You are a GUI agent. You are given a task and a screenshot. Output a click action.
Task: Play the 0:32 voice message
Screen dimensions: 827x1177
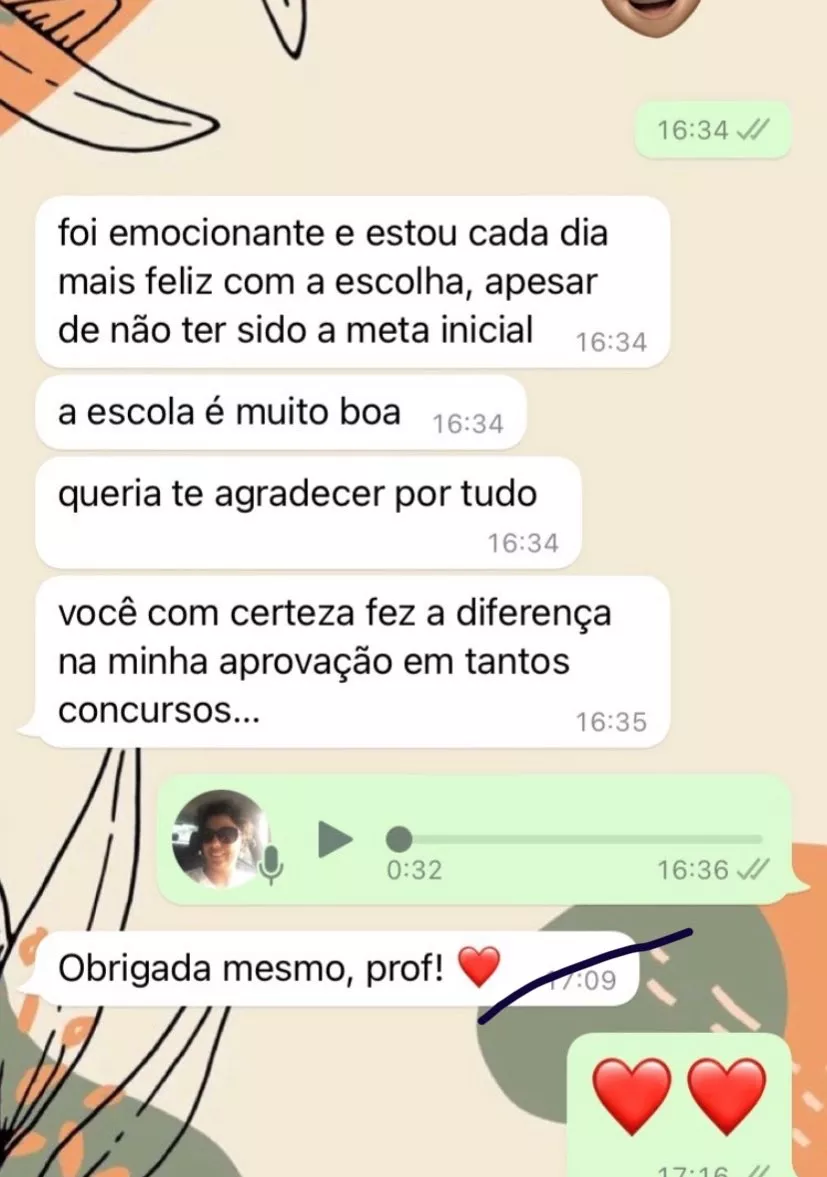pos(335,838)
